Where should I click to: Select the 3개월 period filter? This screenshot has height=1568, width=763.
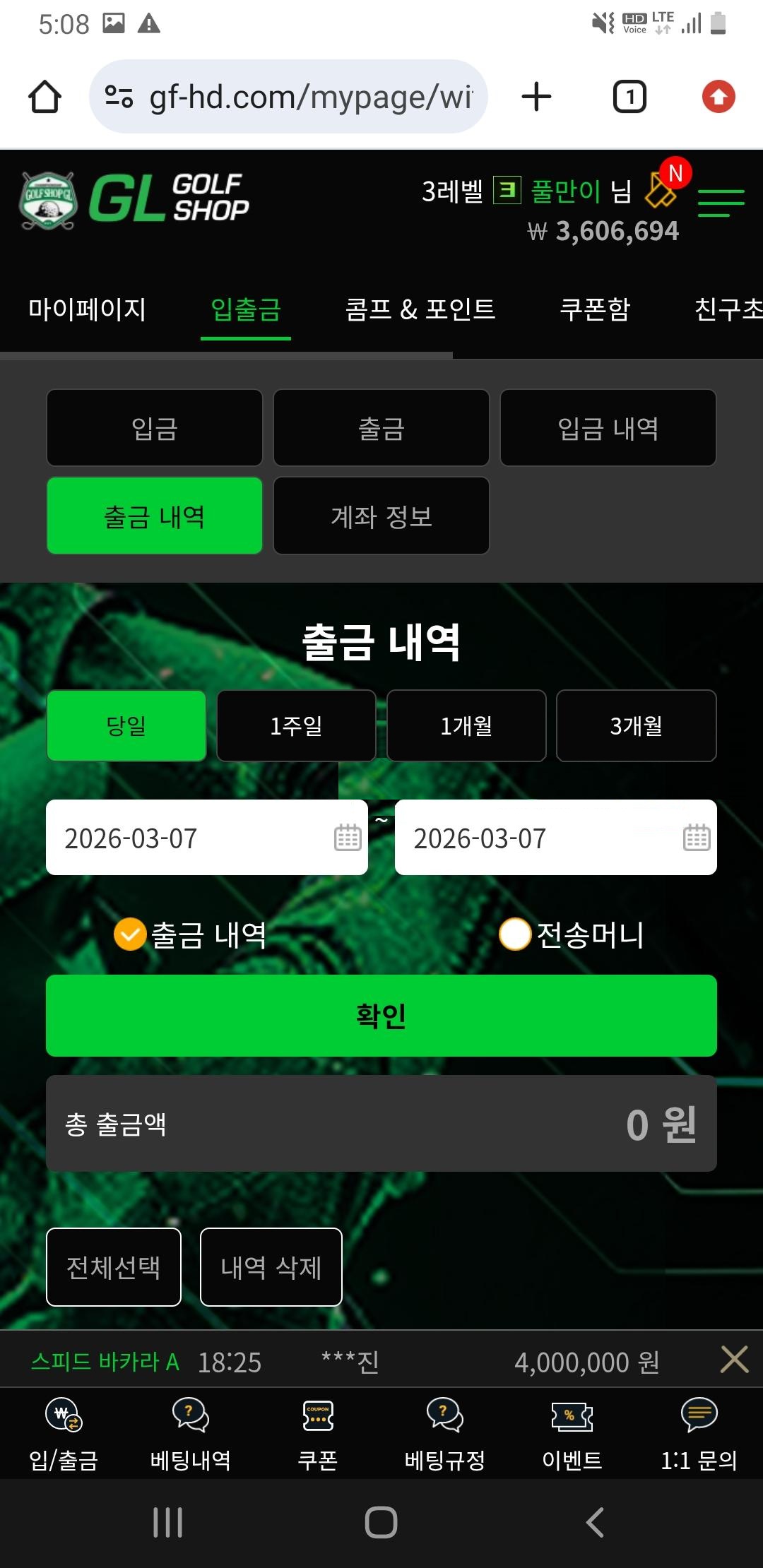(637, 726)
